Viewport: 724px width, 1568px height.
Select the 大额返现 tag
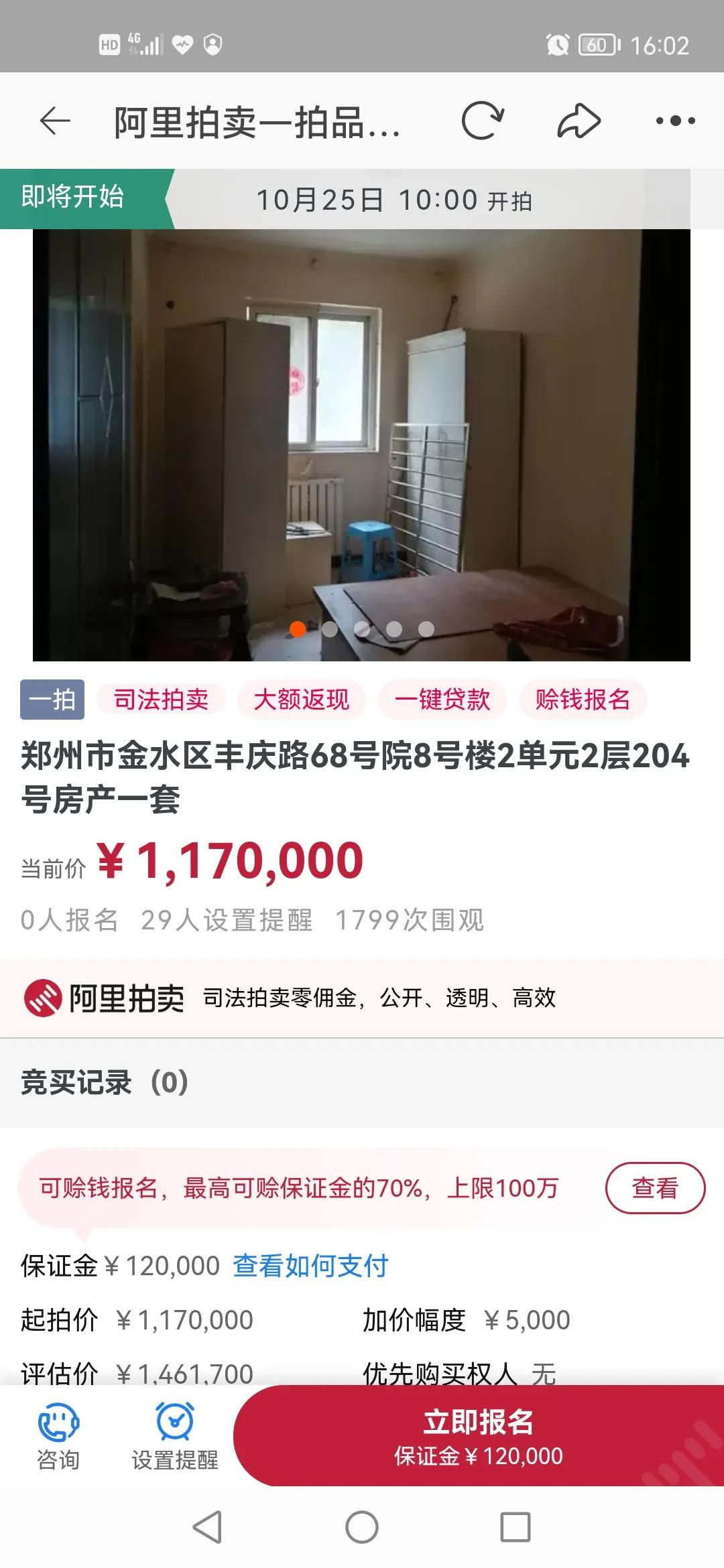(300, 699)
